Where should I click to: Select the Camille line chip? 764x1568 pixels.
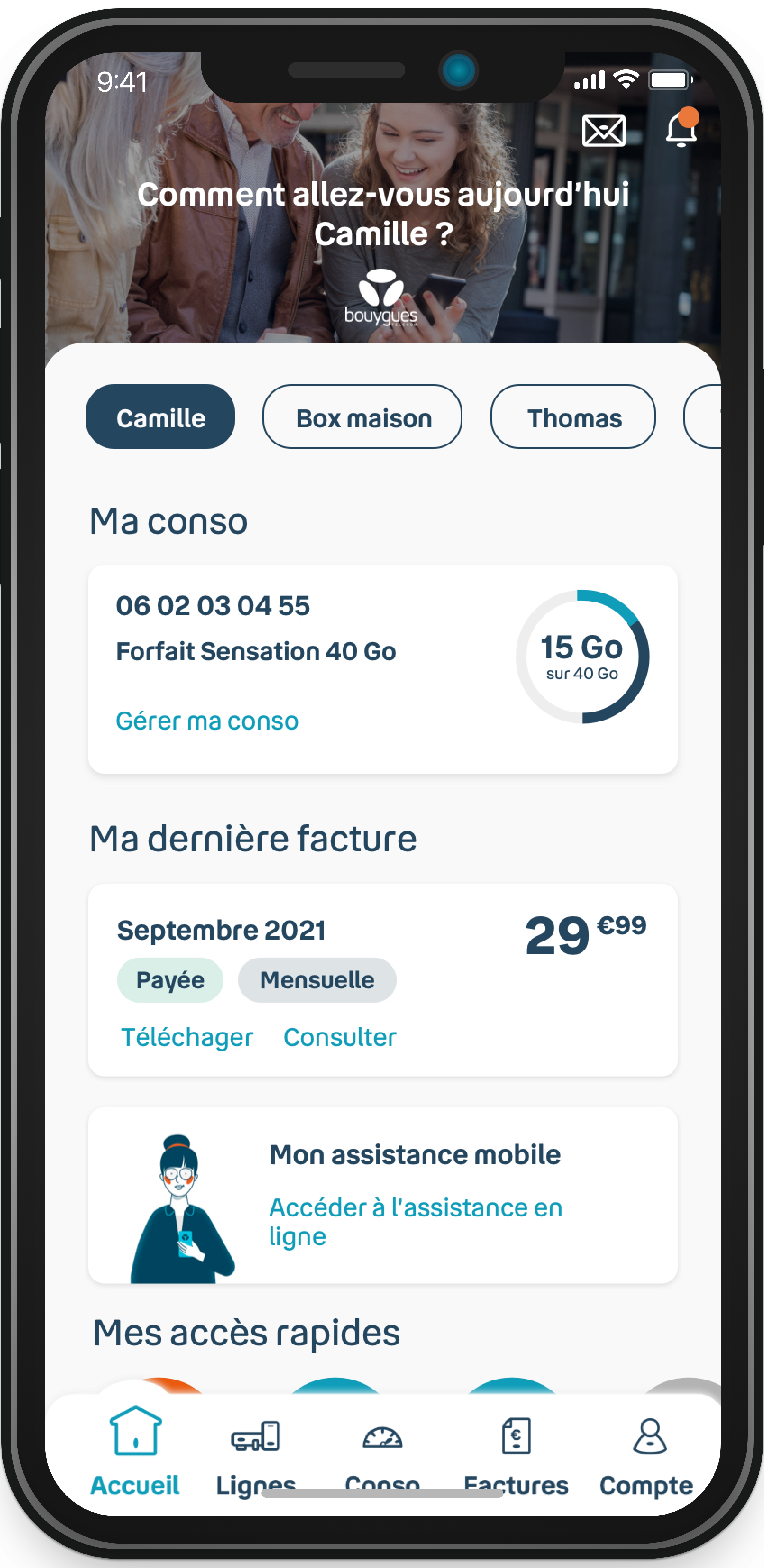click(x=161, y=417)
